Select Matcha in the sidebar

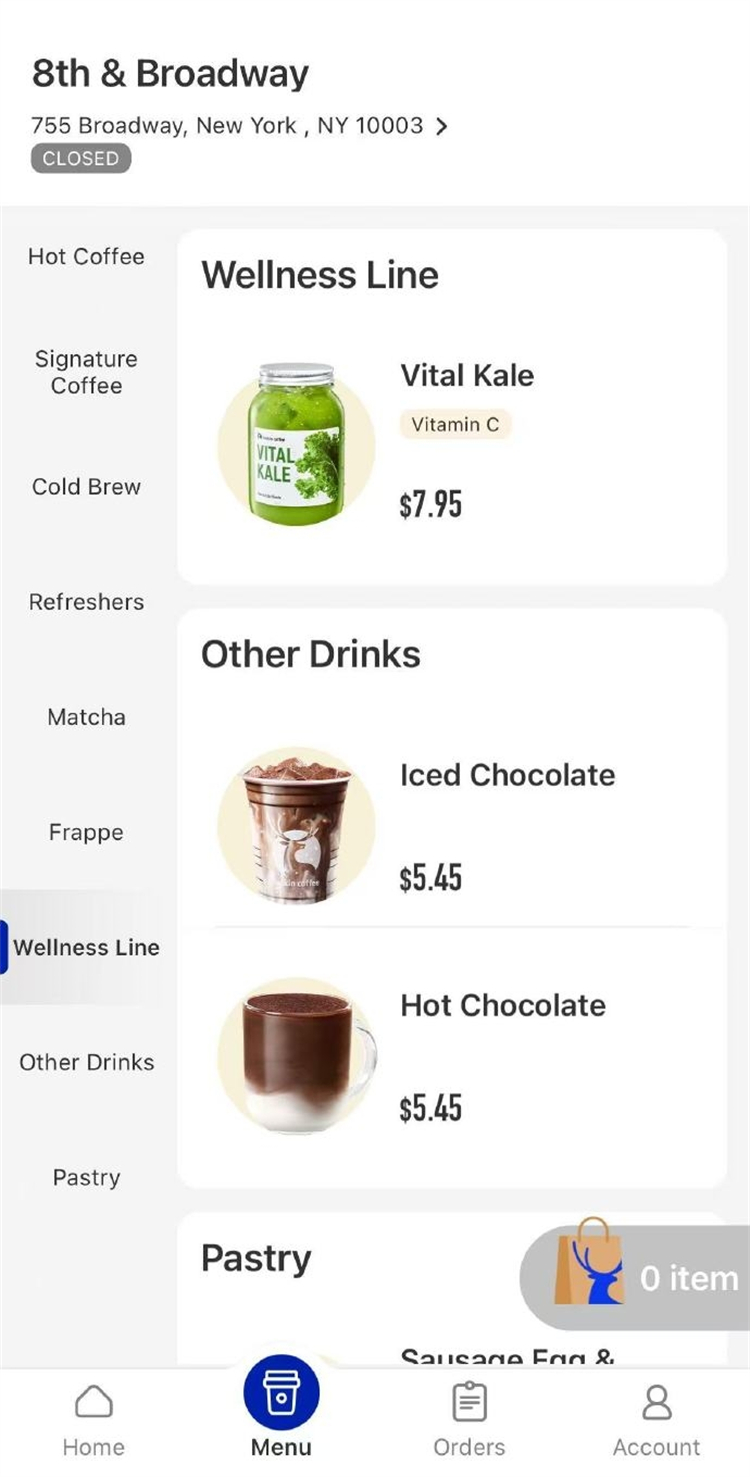click(x=86, y=717)
